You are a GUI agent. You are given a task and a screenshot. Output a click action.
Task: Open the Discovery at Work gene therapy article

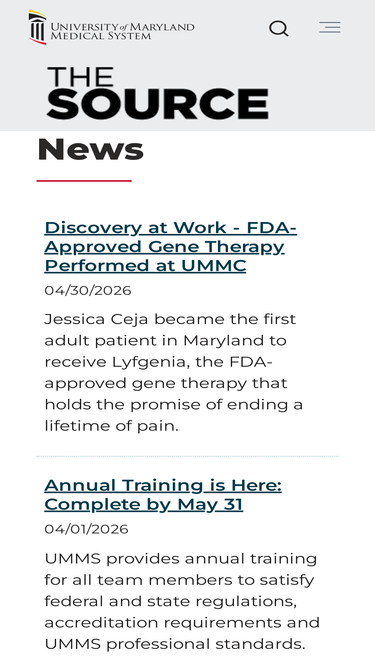pos(170,246)
